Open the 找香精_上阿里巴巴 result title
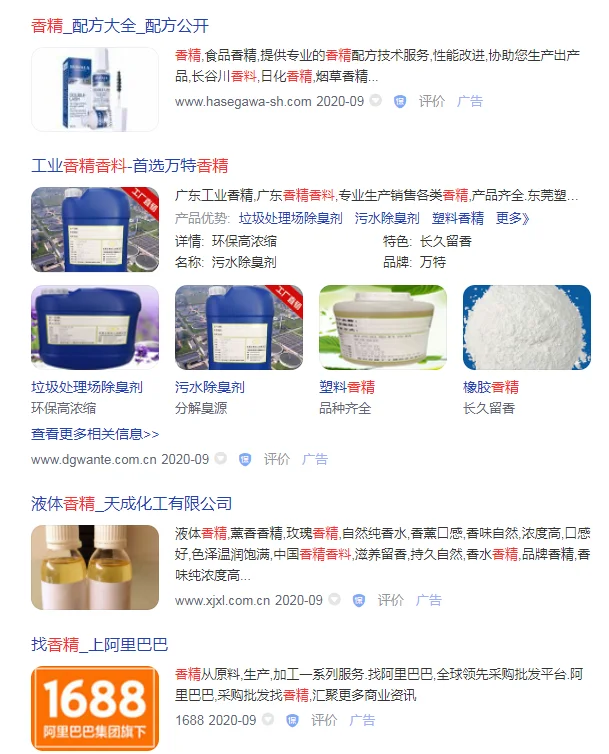Viewport: 609px width, 754px height. (99, 643)
